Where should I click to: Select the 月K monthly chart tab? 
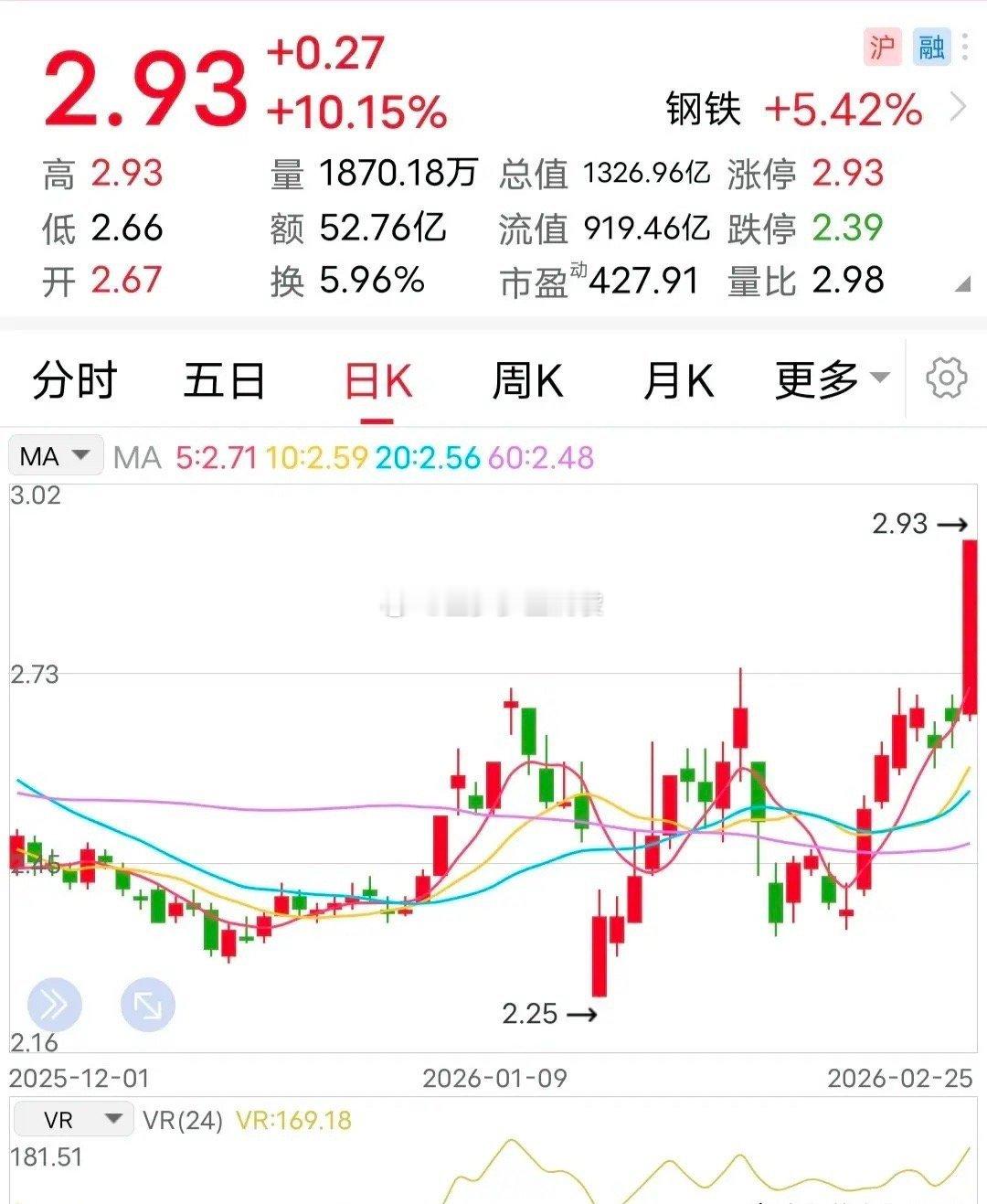[x=676, y=380]
